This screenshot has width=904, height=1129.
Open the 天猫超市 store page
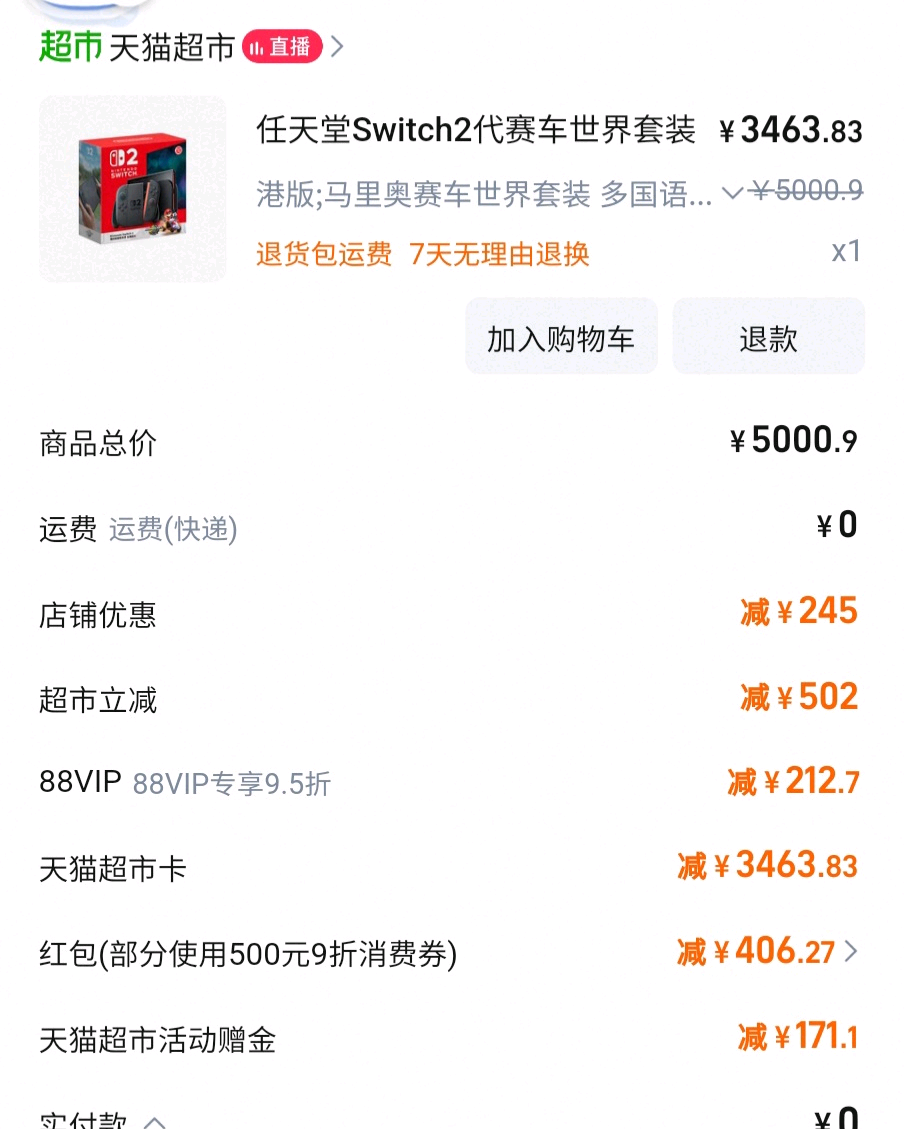[x=170, y=47]
